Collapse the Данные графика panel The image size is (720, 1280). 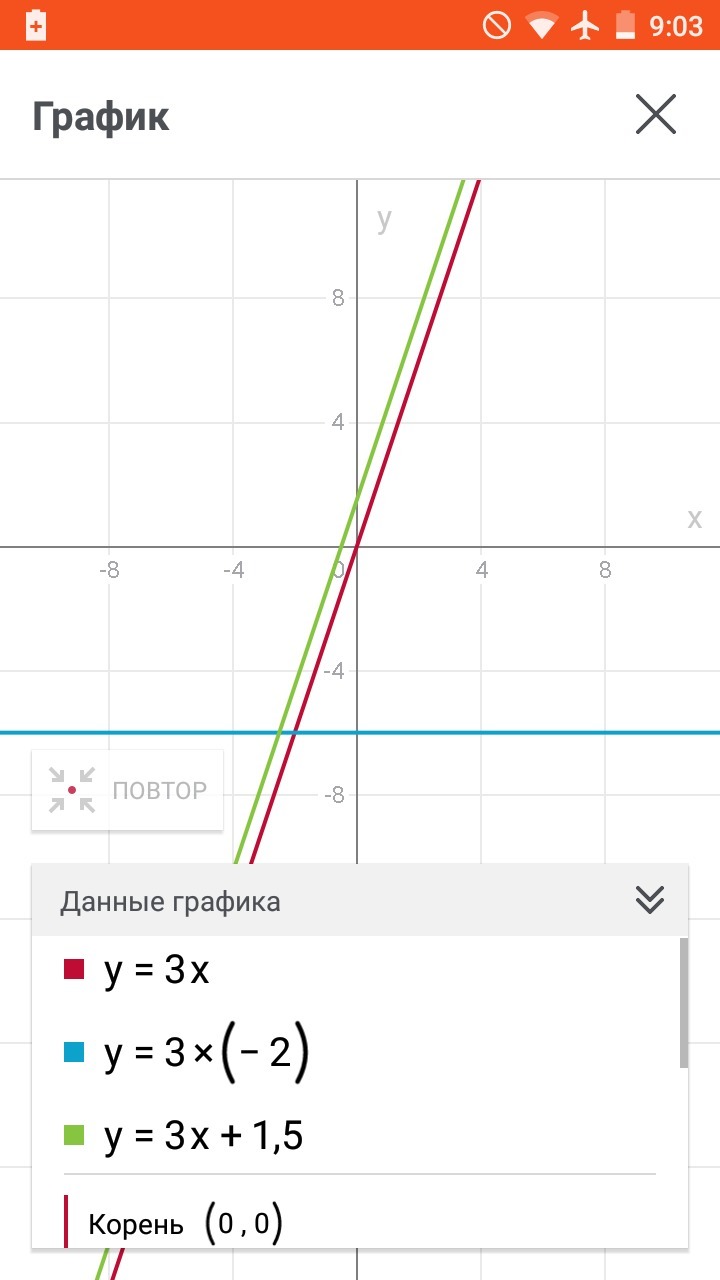click(x=650, y=901)
